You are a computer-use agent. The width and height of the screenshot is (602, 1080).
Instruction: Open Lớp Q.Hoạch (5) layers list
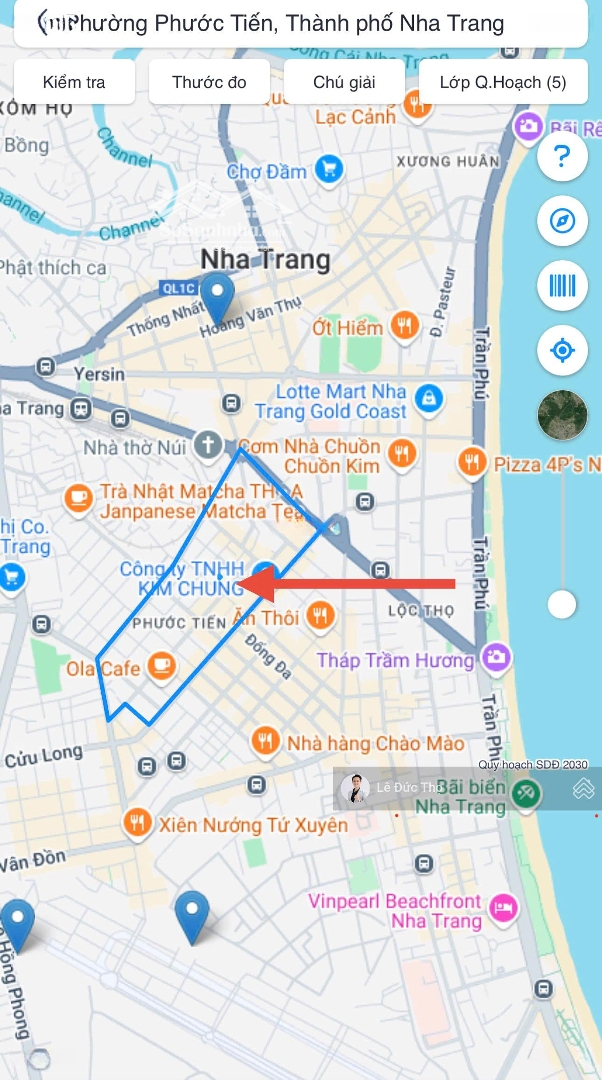[503, 82]
